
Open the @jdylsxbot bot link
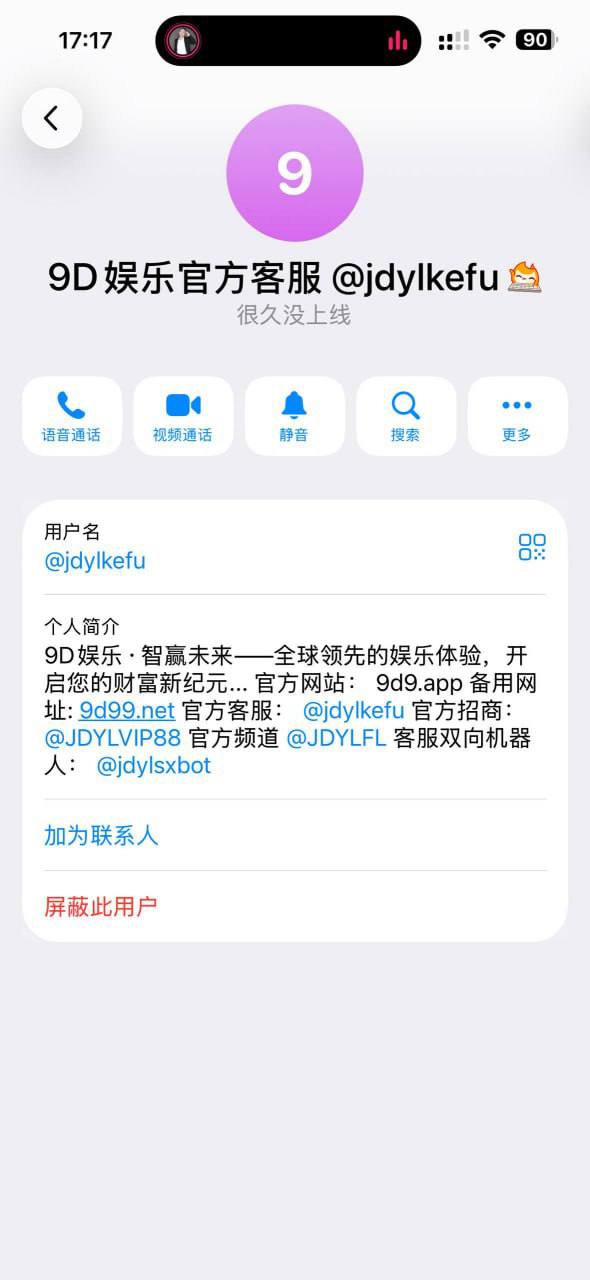point(154,767)
